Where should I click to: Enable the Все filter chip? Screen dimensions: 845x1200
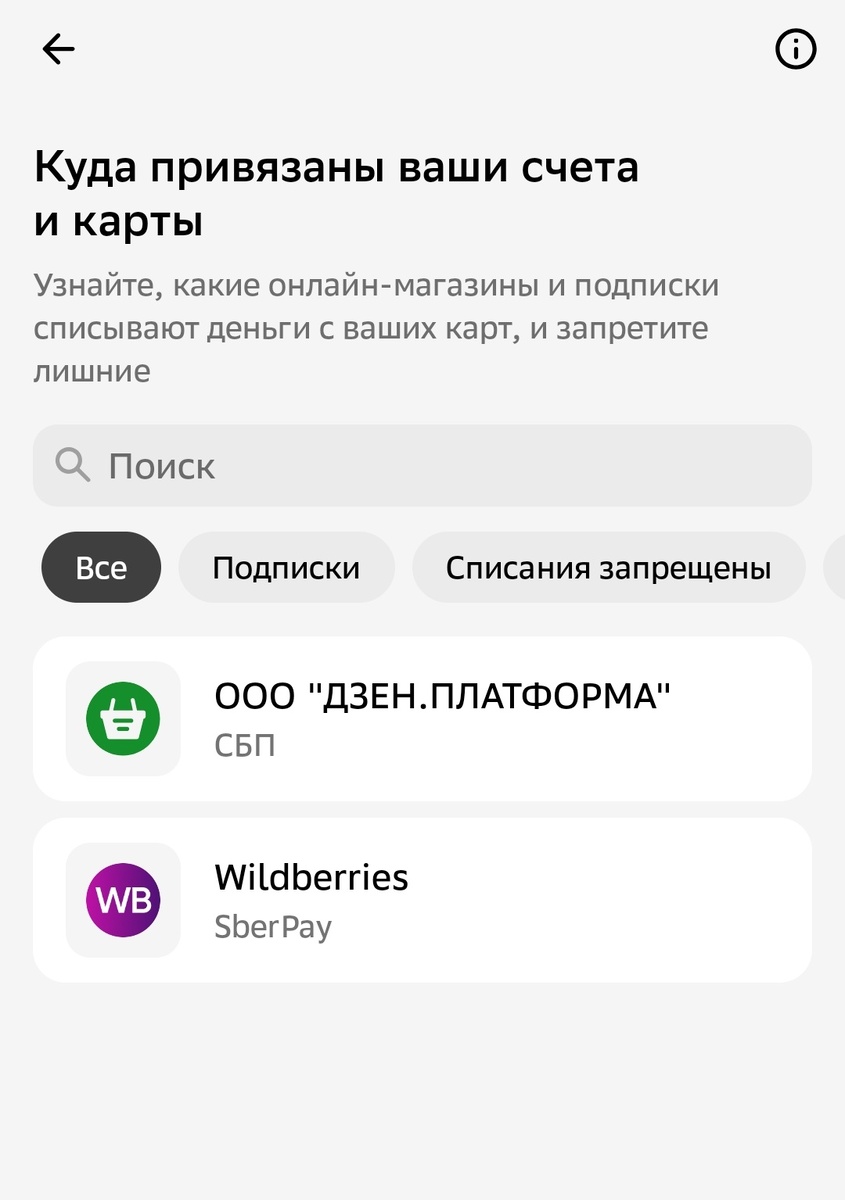100,567
